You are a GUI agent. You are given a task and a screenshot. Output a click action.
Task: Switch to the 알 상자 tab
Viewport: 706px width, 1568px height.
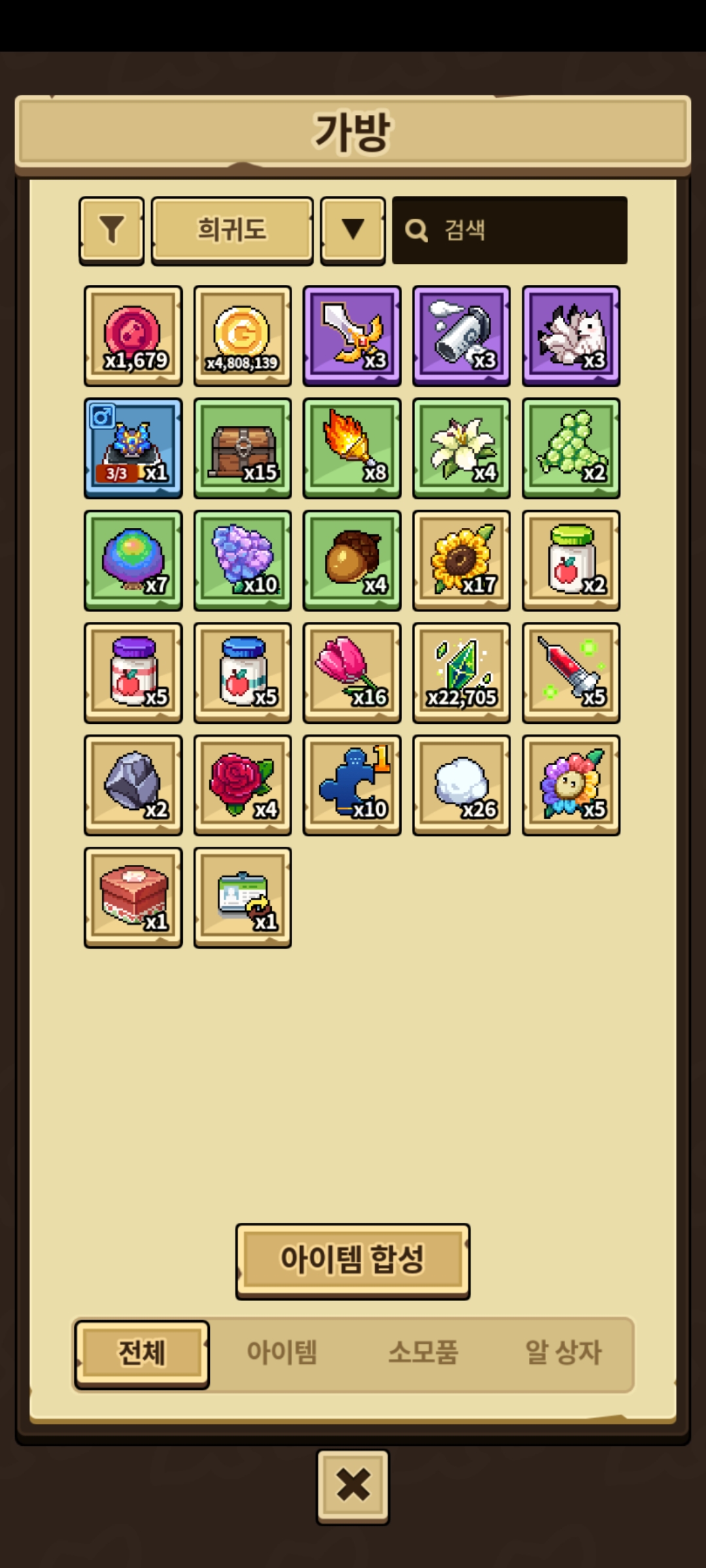[563, 1352]
